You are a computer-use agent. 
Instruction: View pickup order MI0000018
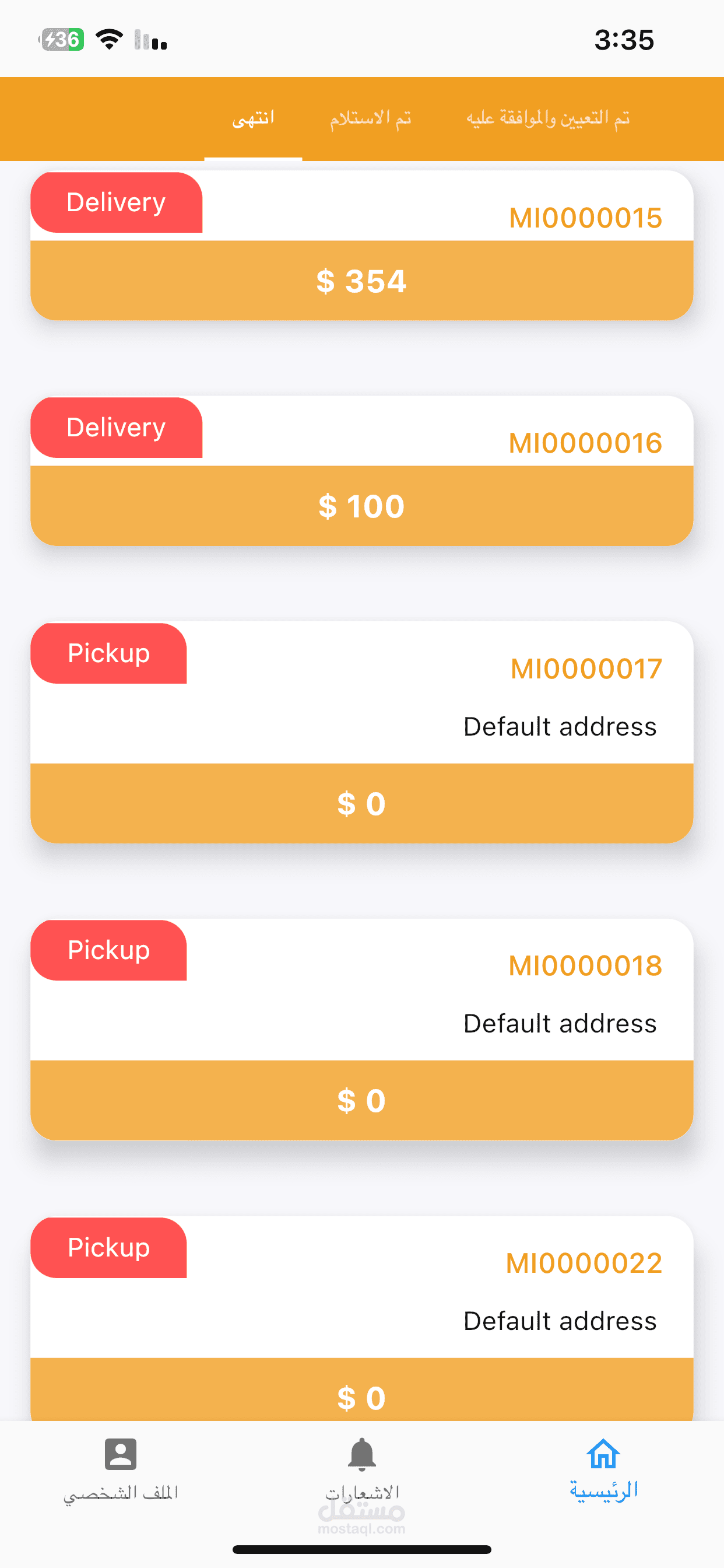point(361,1030)
